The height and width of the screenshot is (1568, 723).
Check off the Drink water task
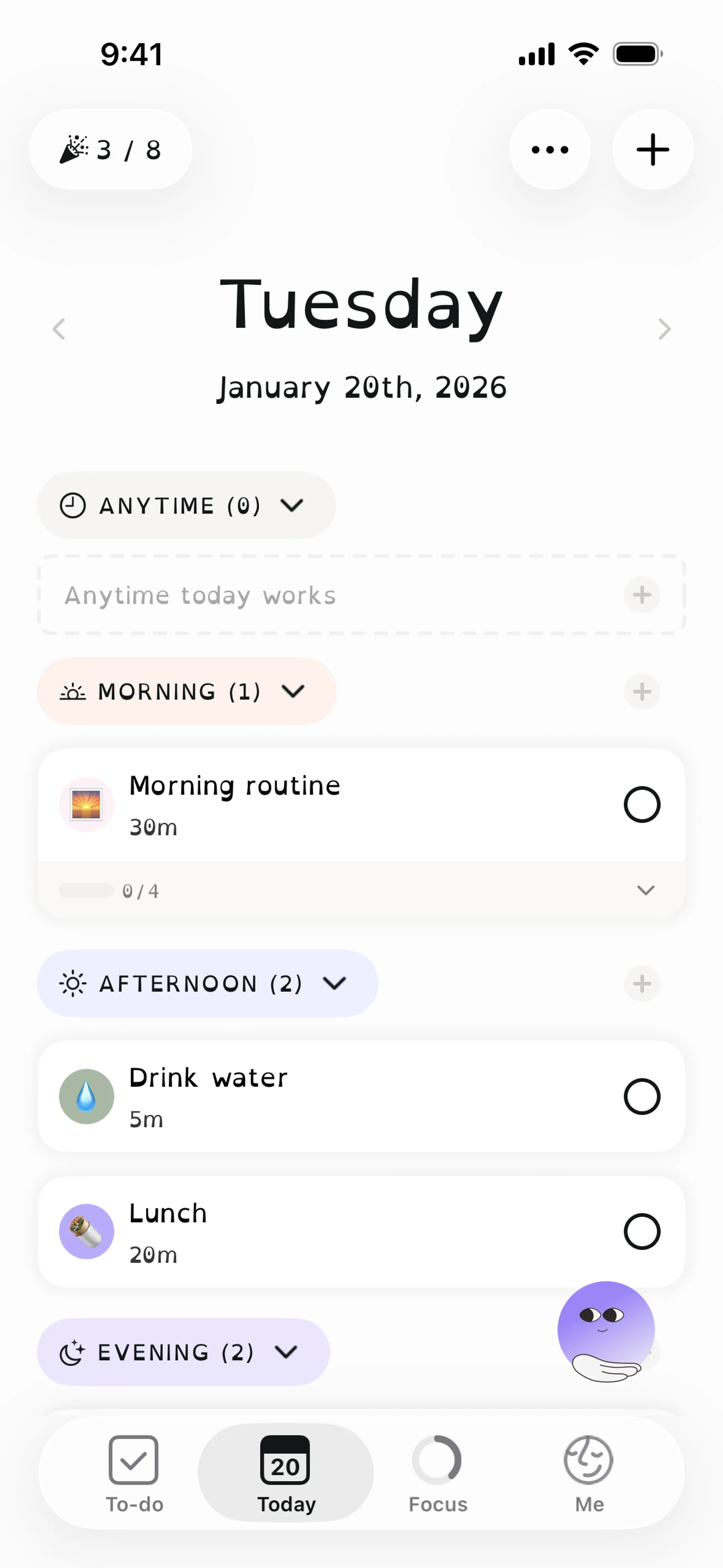tap(641, 1097)
